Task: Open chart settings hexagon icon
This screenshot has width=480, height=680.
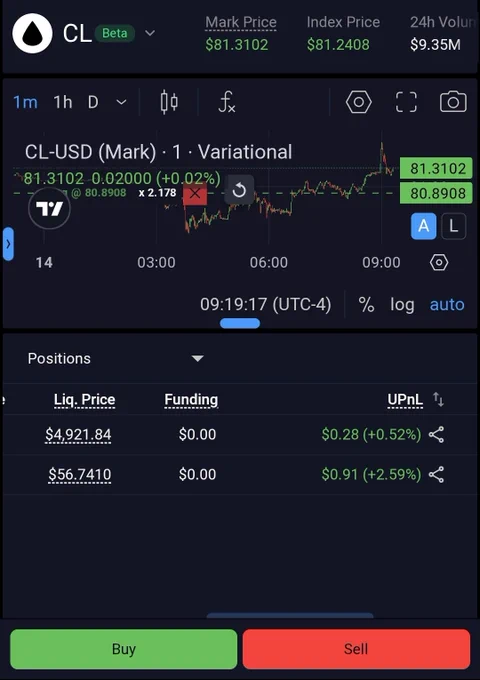Action: (359, 102)
